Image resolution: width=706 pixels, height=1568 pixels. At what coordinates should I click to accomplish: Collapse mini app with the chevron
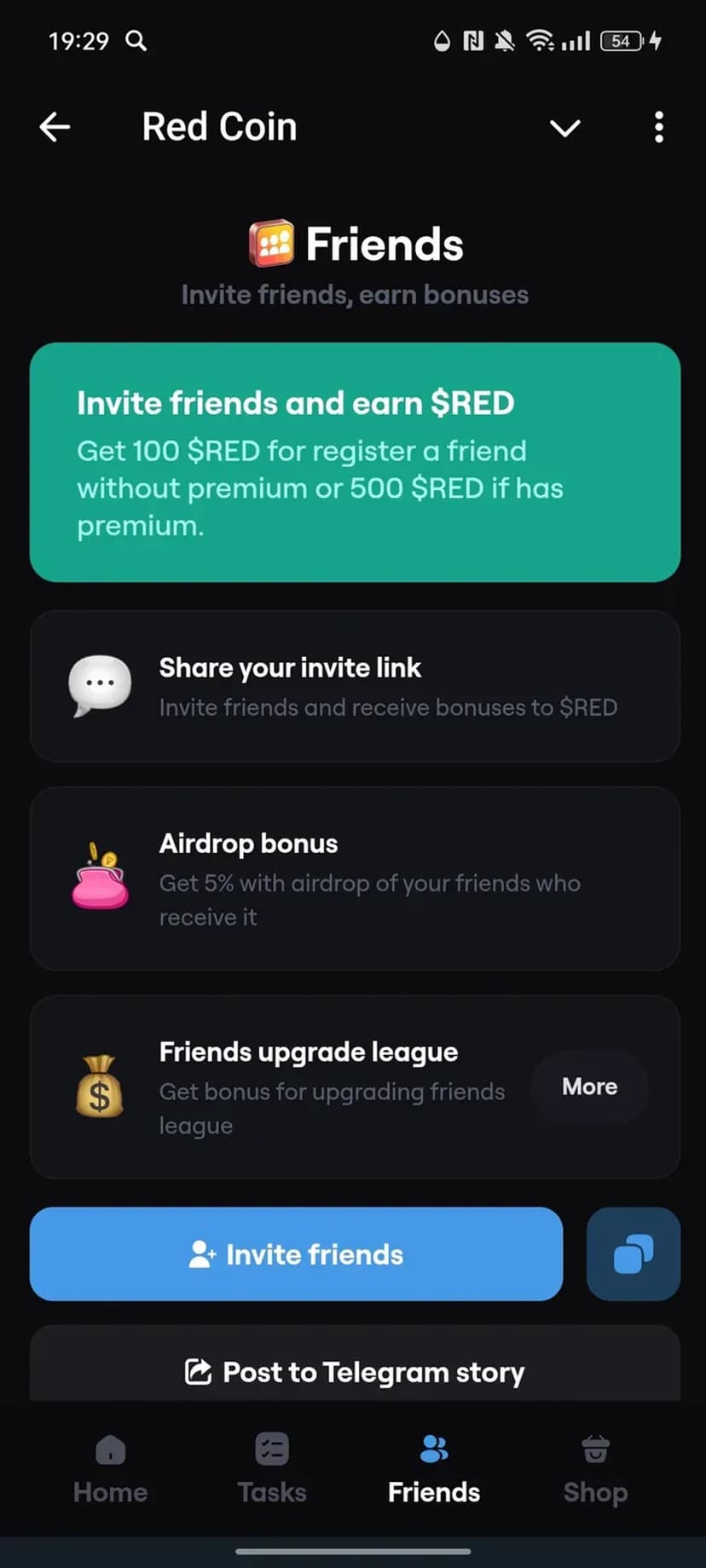(x=564, y=128)
